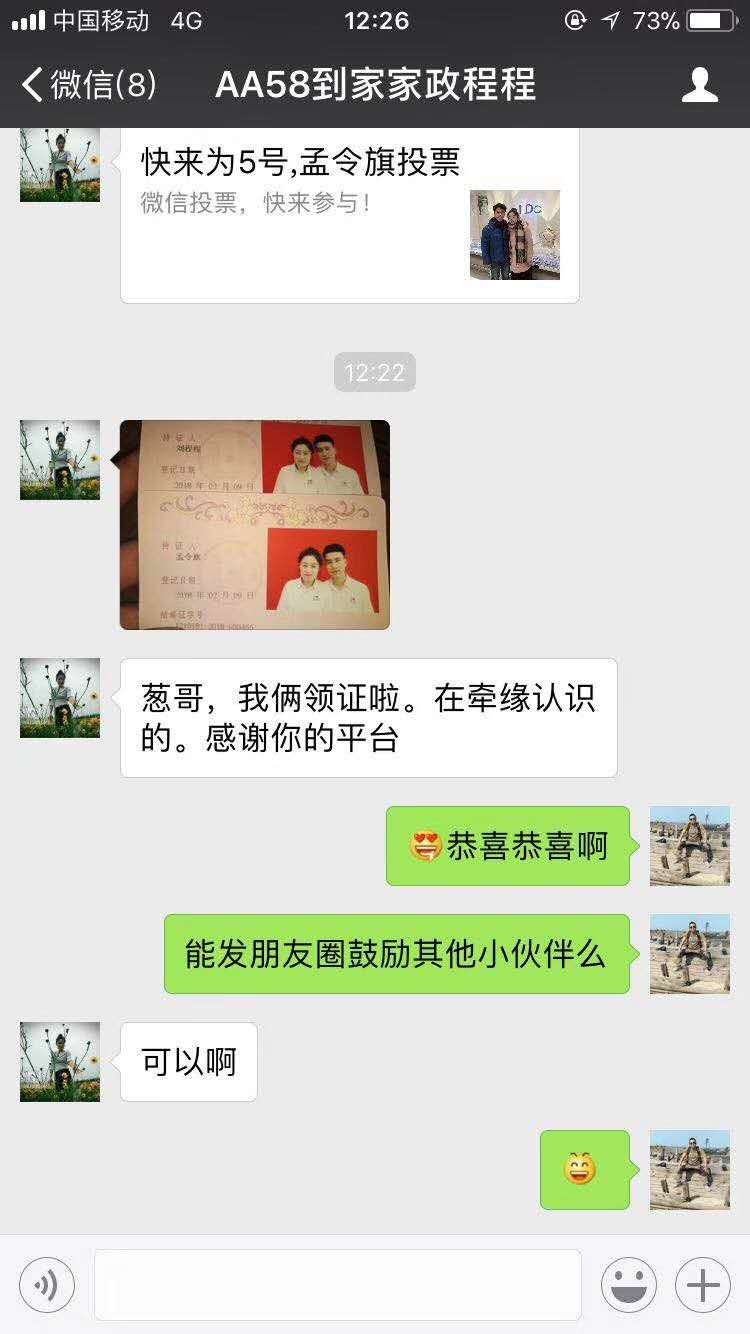Image resolution: width=750 pixels, height=1334 pixels.
Task: Open my avatar beside 恭喜恭喜啊
Action: click(690, 846)
